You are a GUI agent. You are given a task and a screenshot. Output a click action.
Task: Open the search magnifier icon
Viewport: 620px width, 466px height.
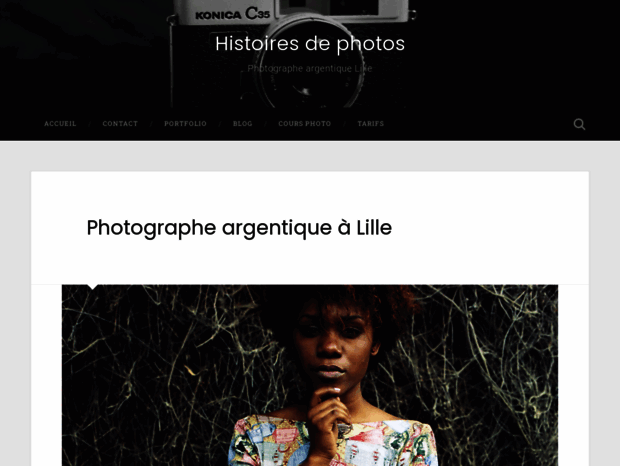(x=579, y=124)
